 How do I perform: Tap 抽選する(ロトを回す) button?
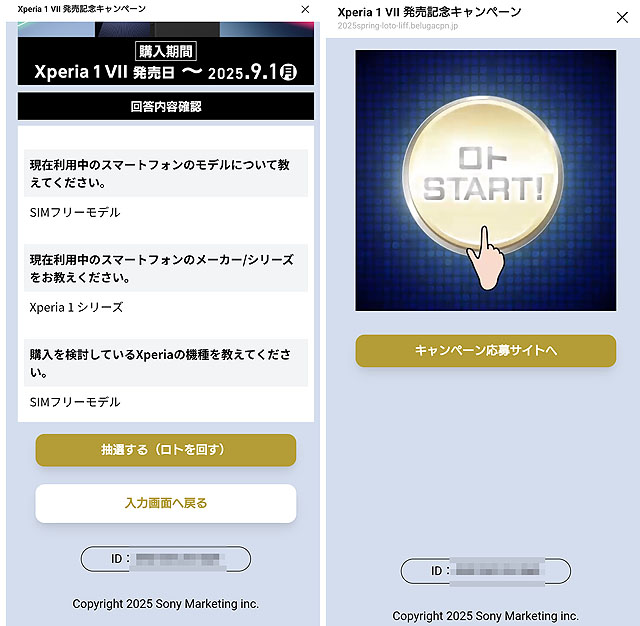[x=166, y=450]
